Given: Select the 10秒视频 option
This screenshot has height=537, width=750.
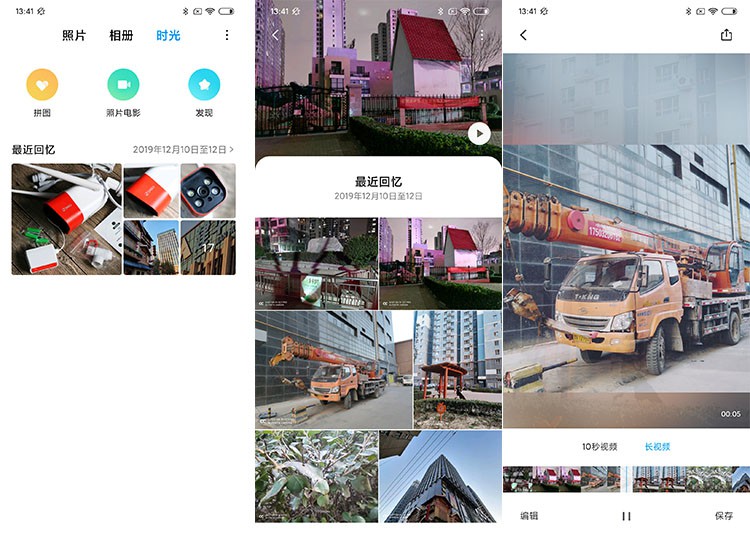Looking at the screenshot, I should point(599,446).
